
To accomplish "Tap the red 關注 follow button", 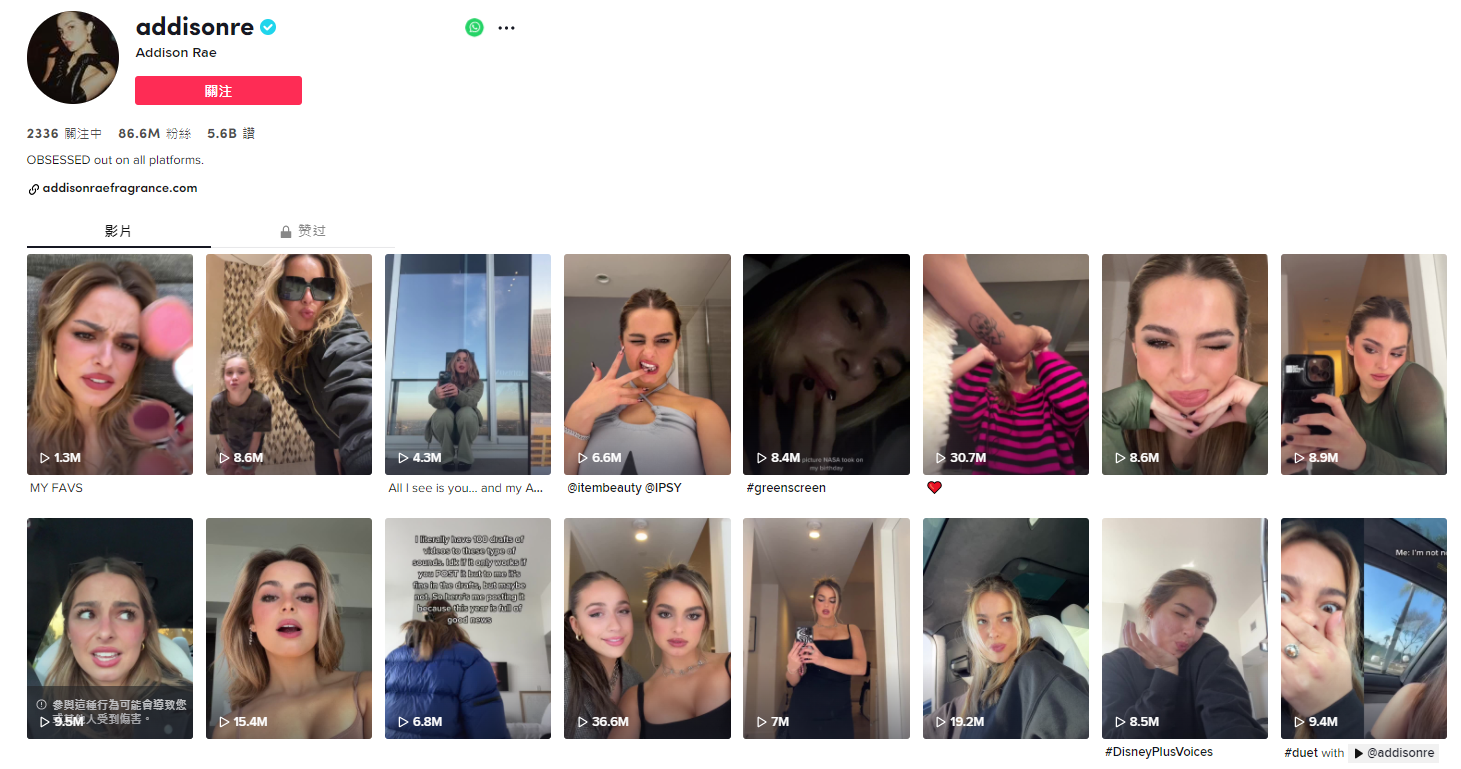I will tap(218, 91).
